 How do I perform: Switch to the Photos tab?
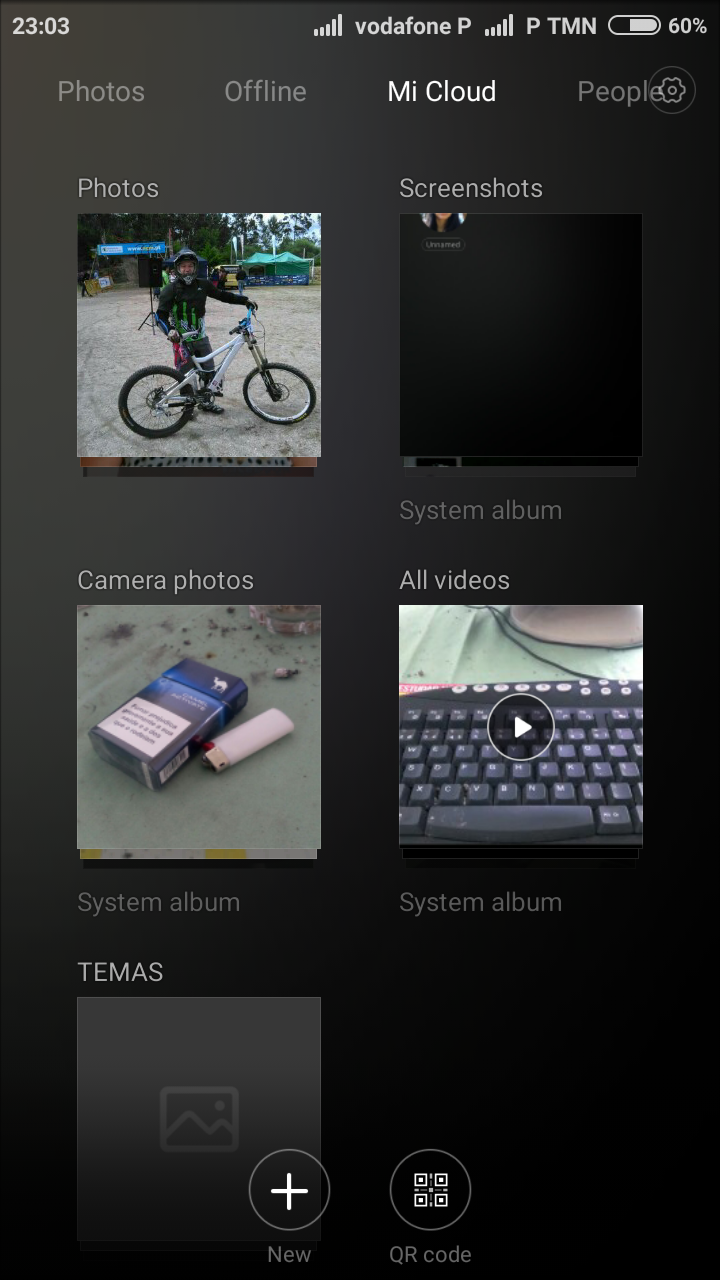101,91
